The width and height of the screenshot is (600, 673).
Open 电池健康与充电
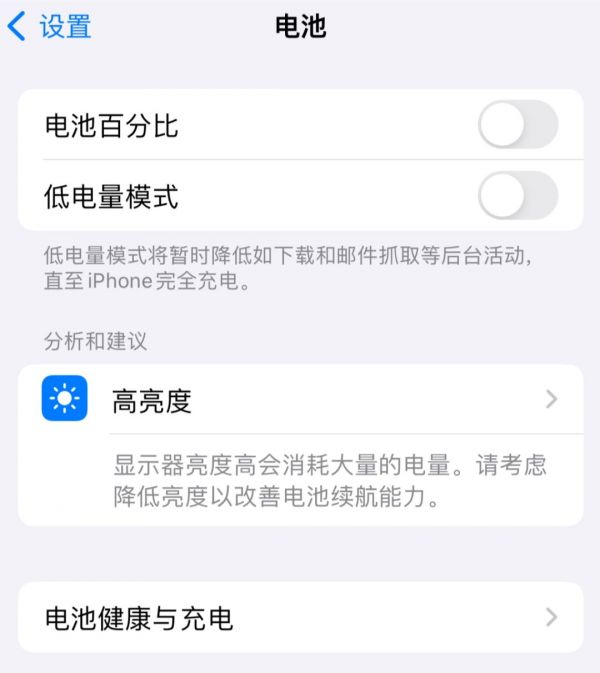point(300,617)
